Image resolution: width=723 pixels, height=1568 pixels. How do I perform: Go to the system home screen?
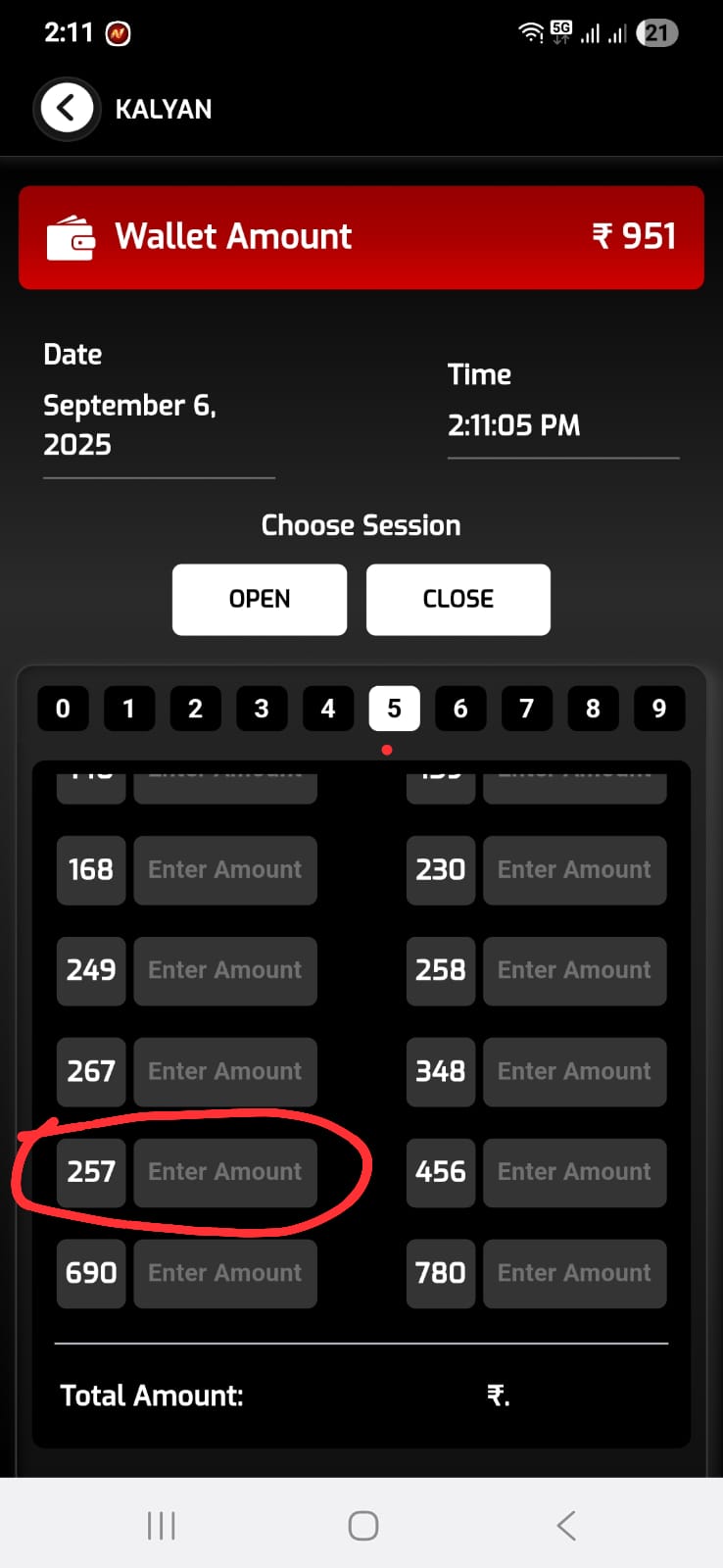click(362, 1525)
